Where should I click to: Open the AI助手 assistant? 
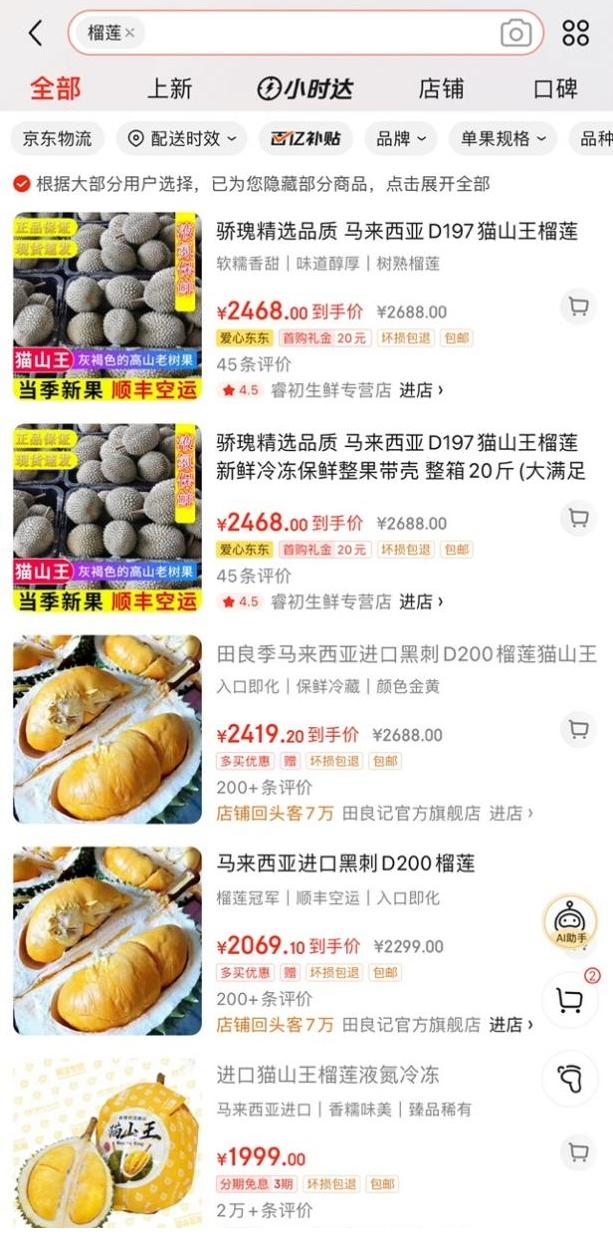[x=570, y=921]
